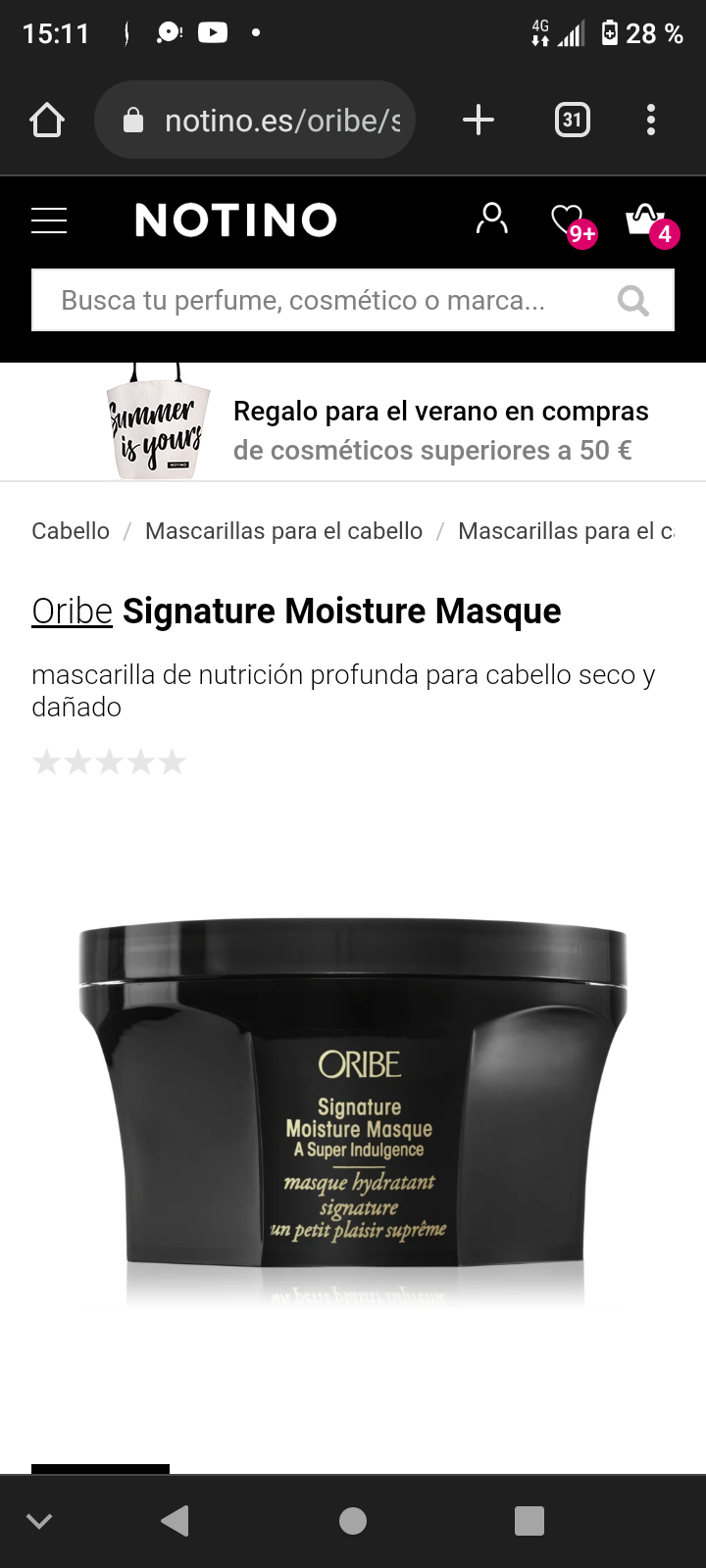The width and height of the screenshot is (706, 1568).
Task: Follow the underlined Oribe brand link
Action: 72,612
